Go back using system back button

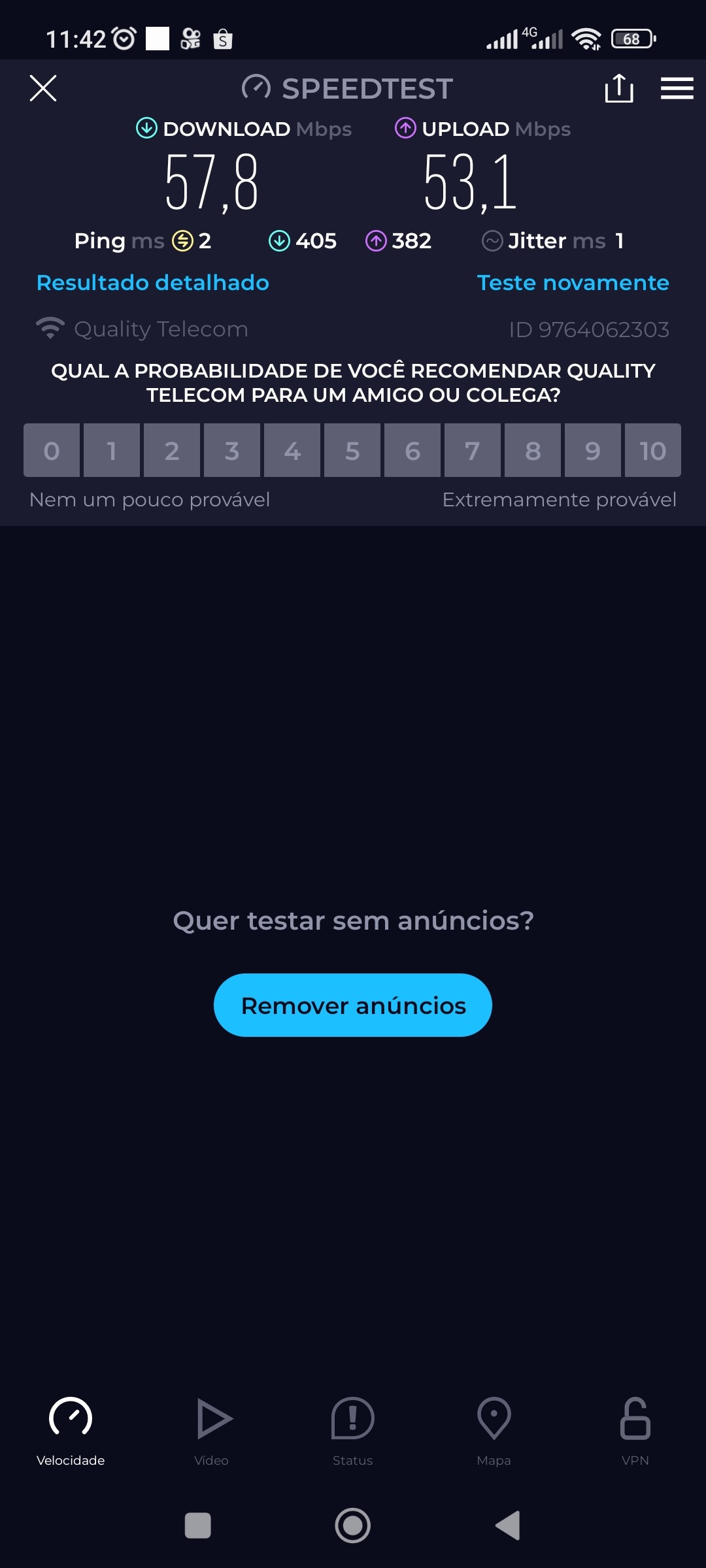[x=509, y=1526]
